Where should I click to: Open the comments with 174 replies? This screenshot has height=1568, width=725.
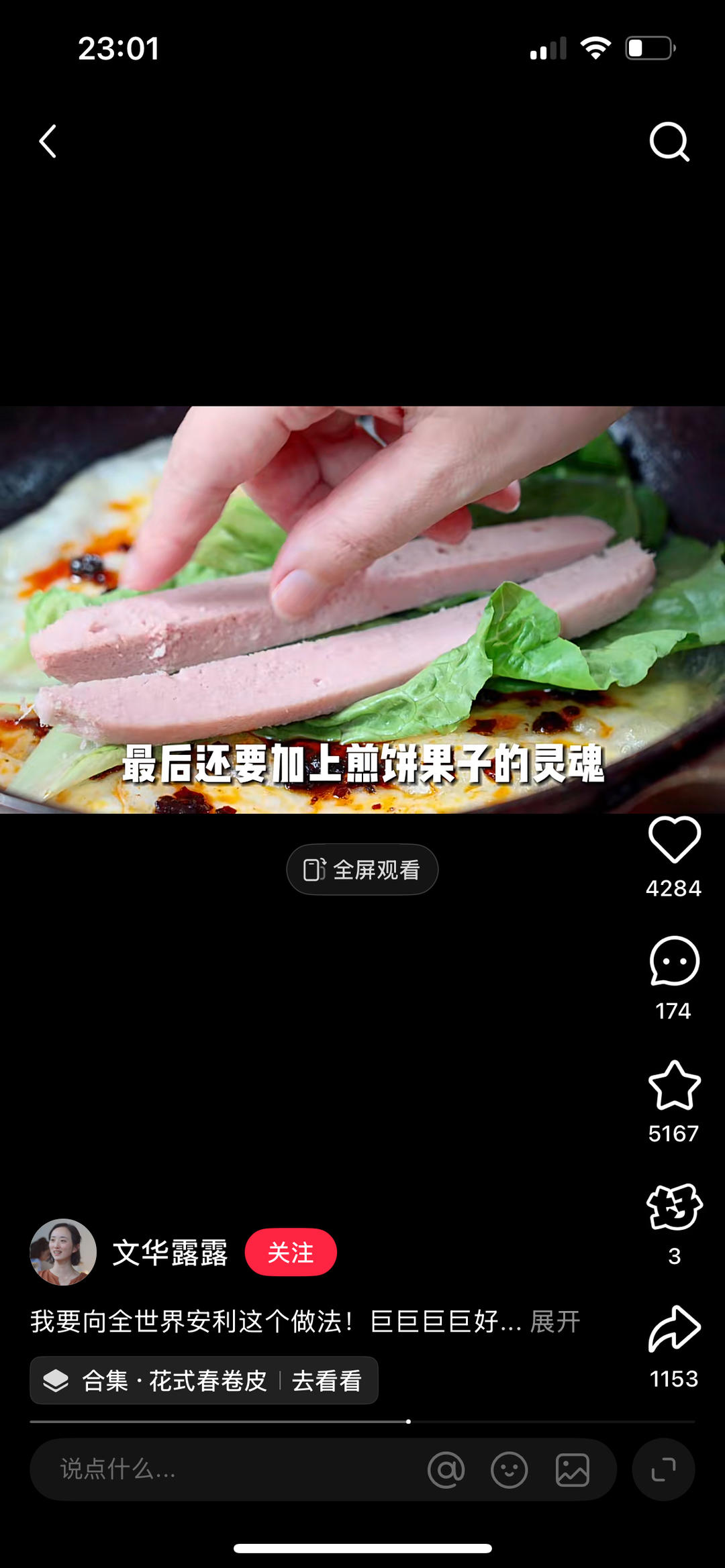(x=674, y=961)
